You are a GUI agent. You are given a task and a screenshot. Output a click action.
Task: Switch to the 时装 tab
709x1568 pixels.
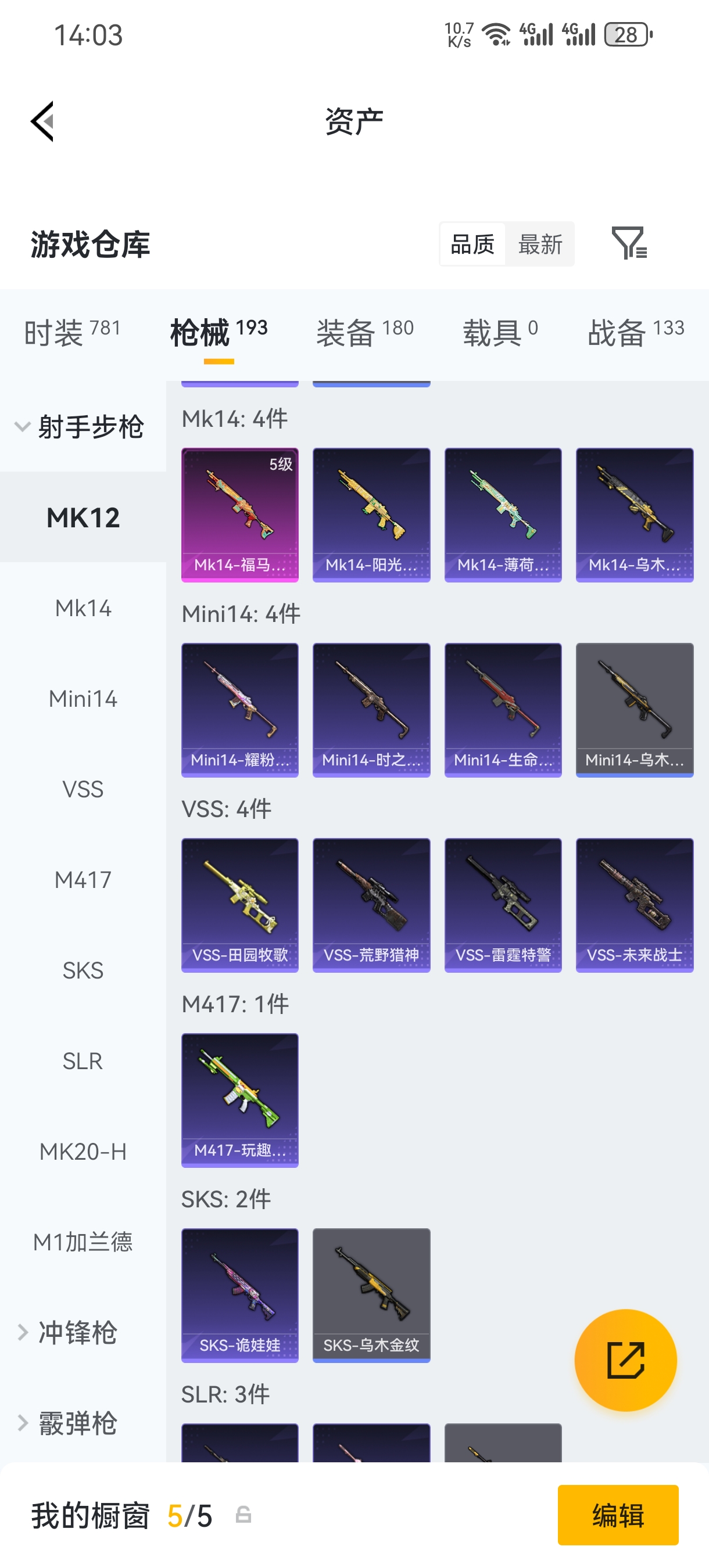point(72,332)
